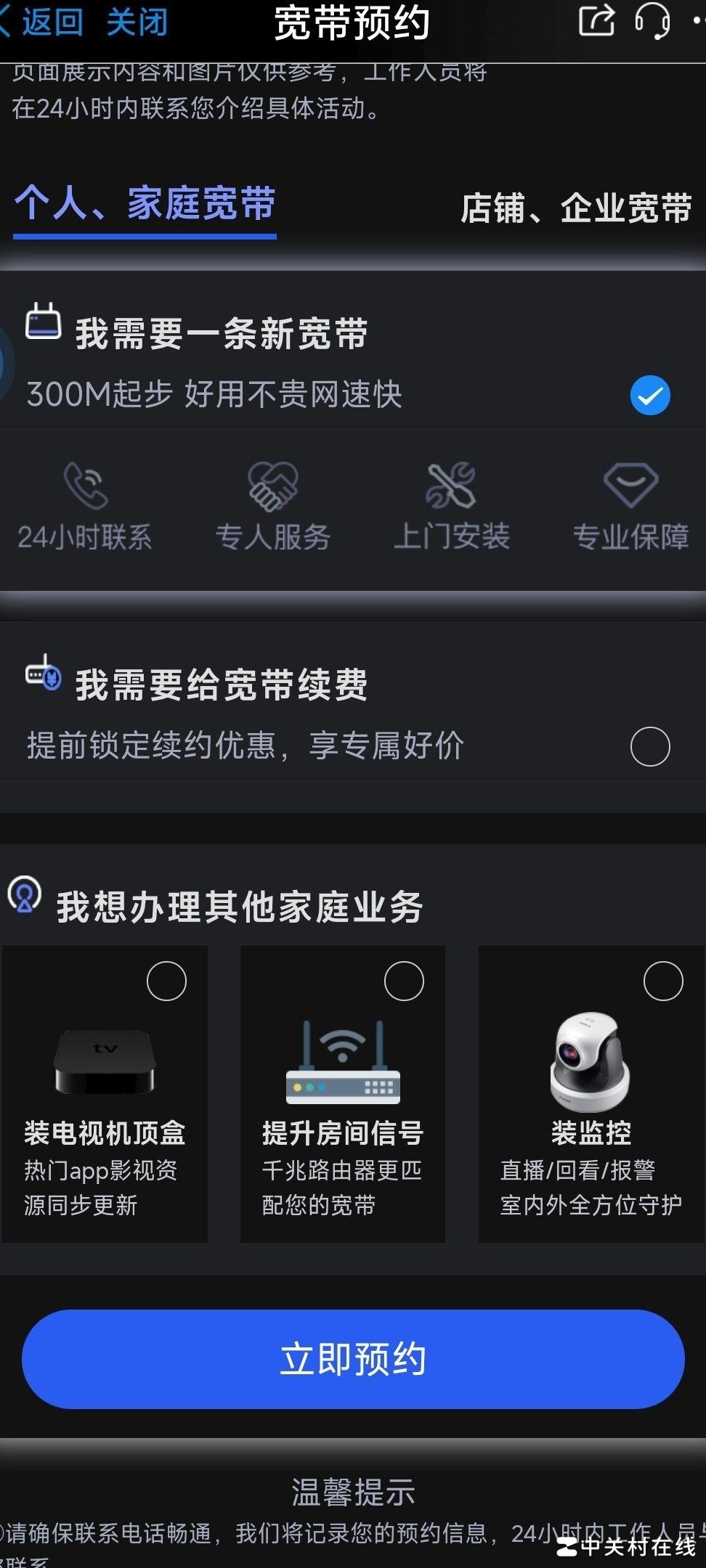Choose the 提升房间信号 router card
The width and height of the screenshot is (706, 1568).
(404, 981)
